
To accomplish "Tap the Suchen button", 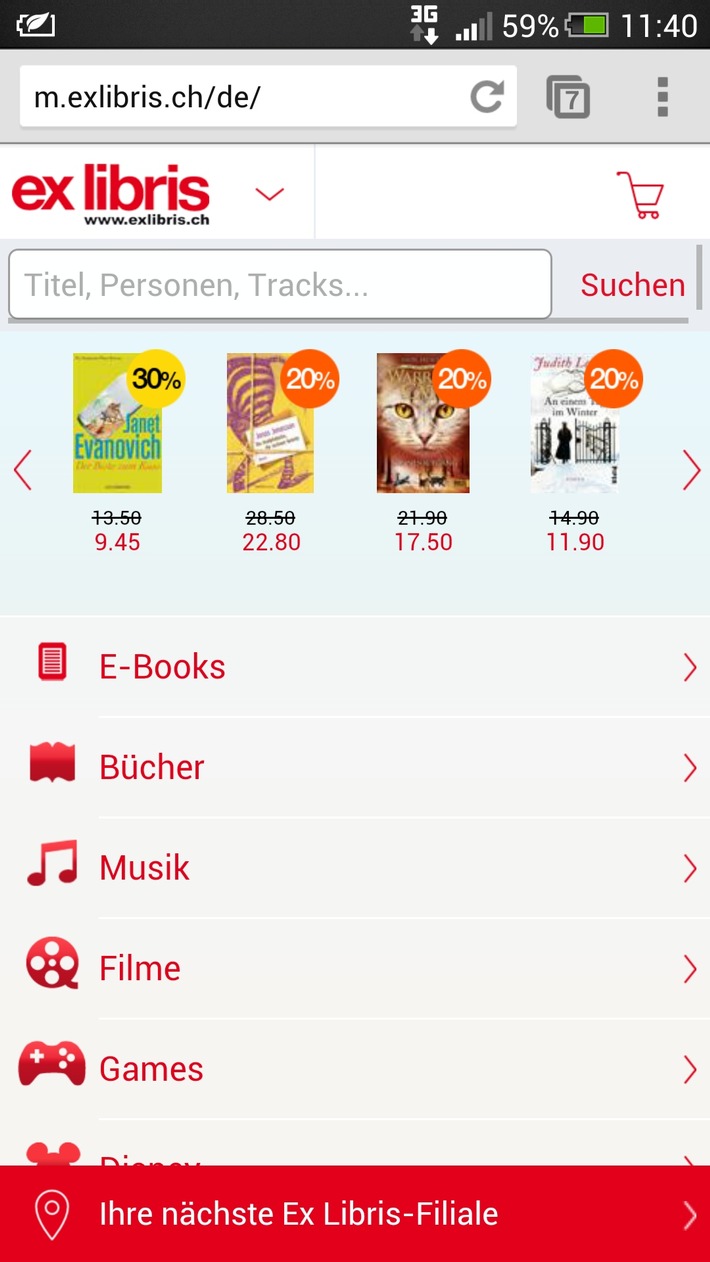I will (x=632, y=285).
